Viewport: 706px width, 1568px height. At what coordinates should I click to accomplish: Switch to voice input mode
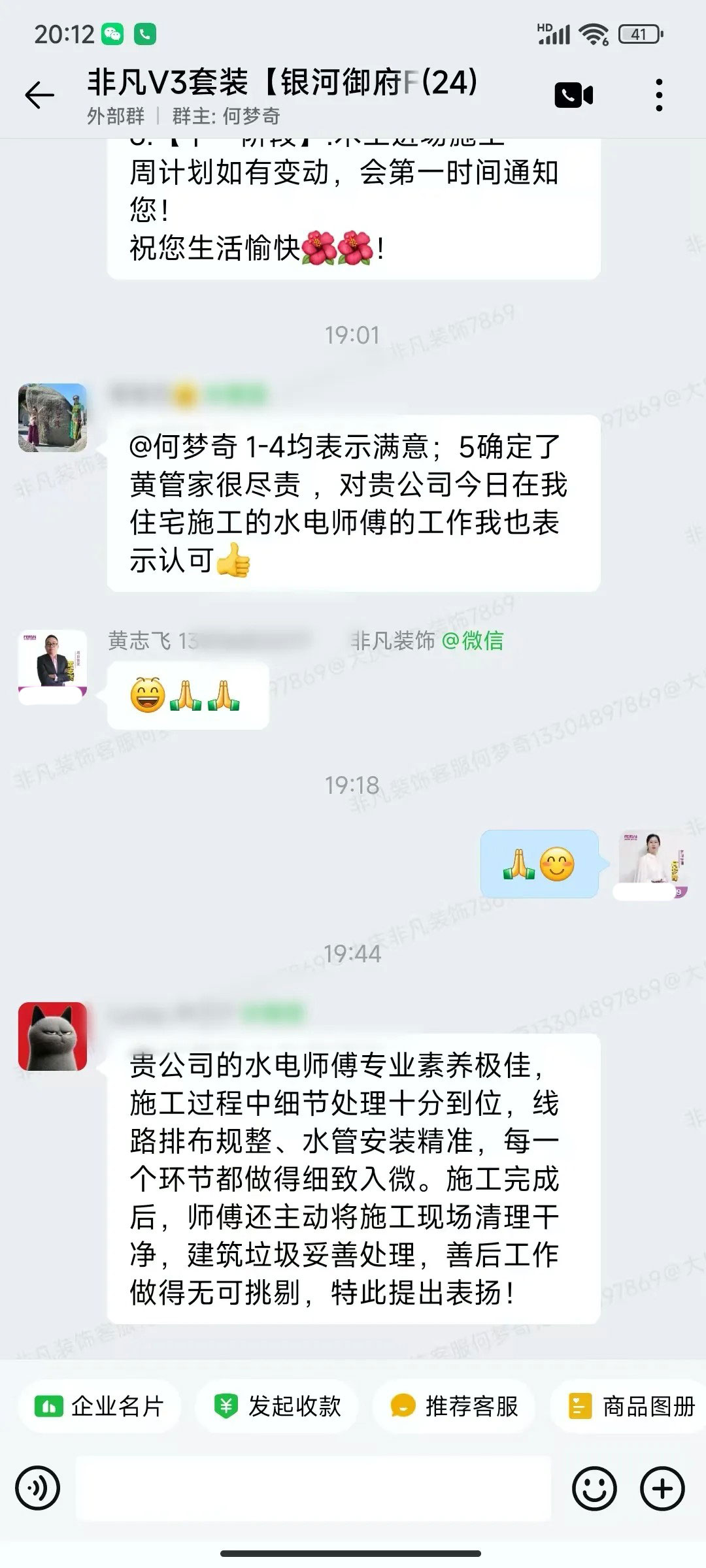click(x=38, y=1488)
